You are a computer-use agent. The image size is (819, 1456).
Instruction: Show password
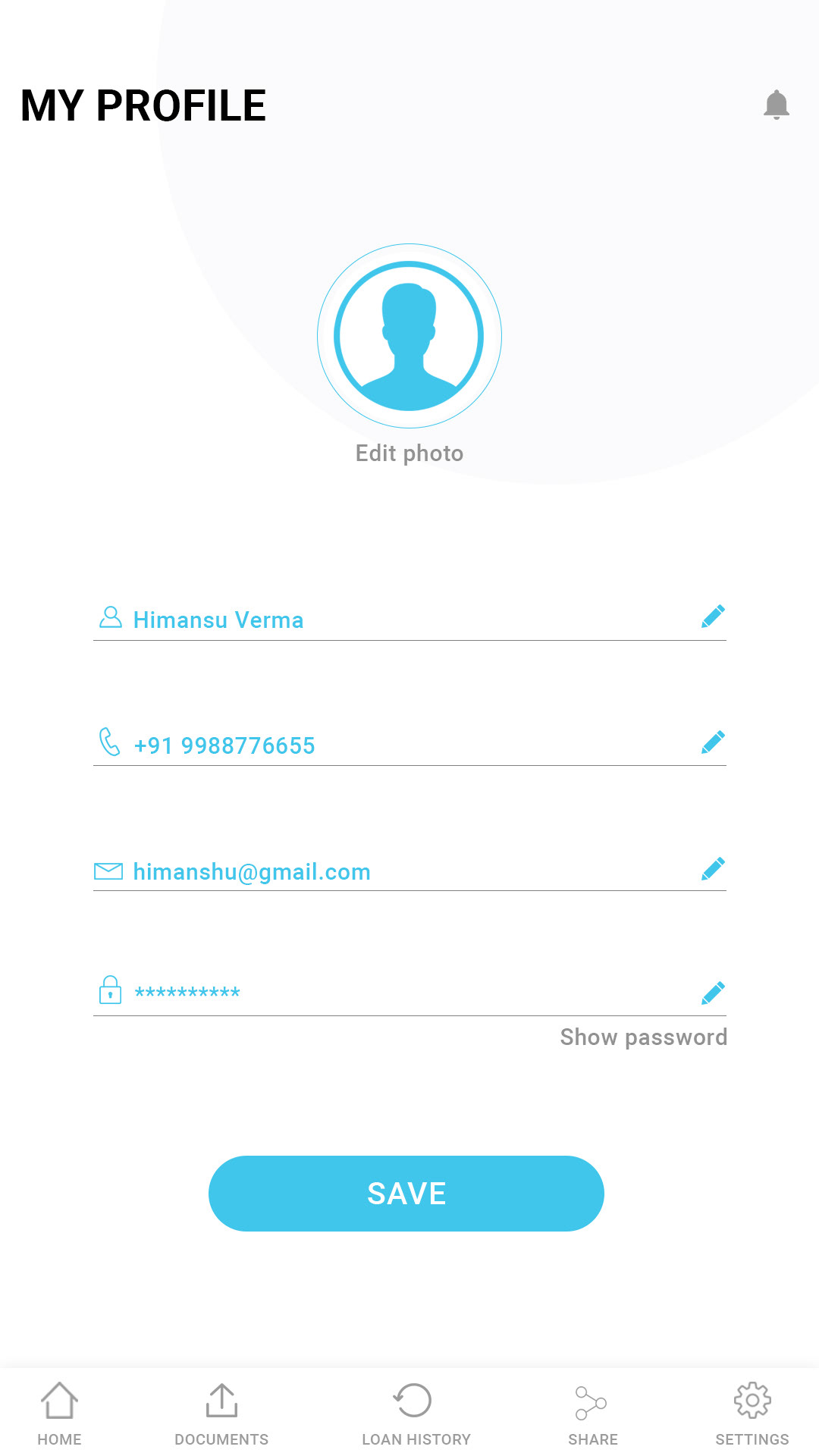click(644, 1037)
